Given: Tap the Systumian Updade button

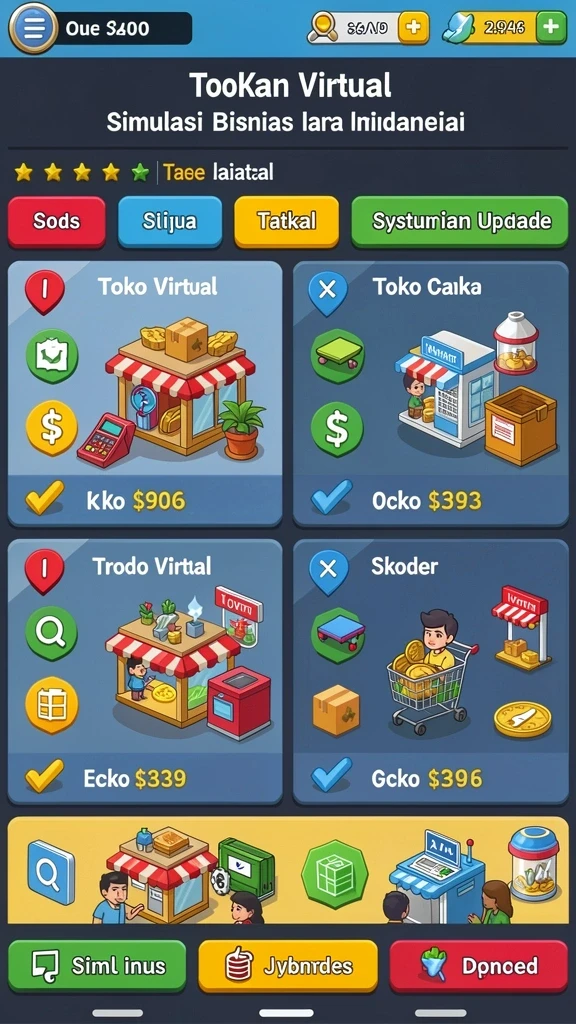Looking at the screenshot, I should pyautogui.click(x=460, y=222).
